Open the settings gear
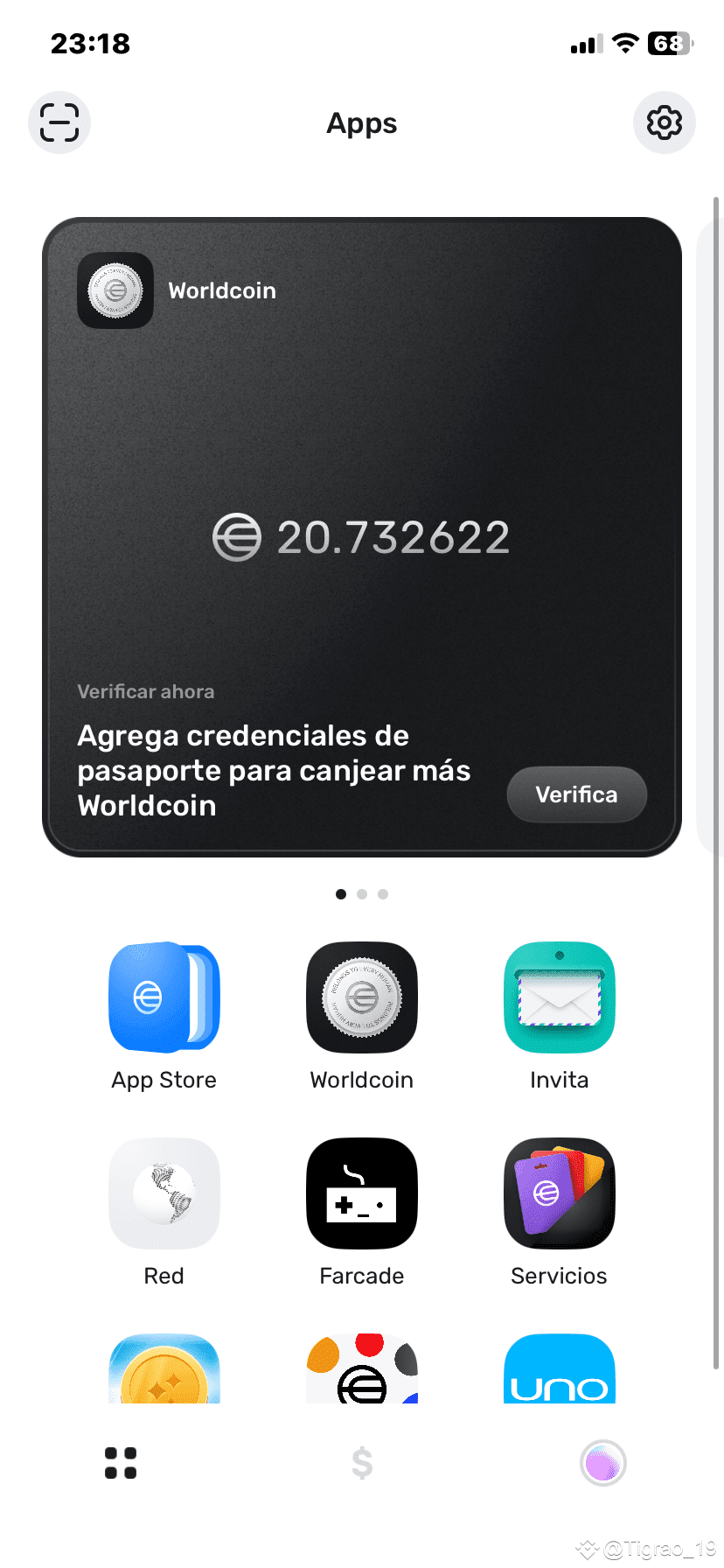Image resolution: width=724 pixels, height=1568 pixels. click(x=664, y=122)
